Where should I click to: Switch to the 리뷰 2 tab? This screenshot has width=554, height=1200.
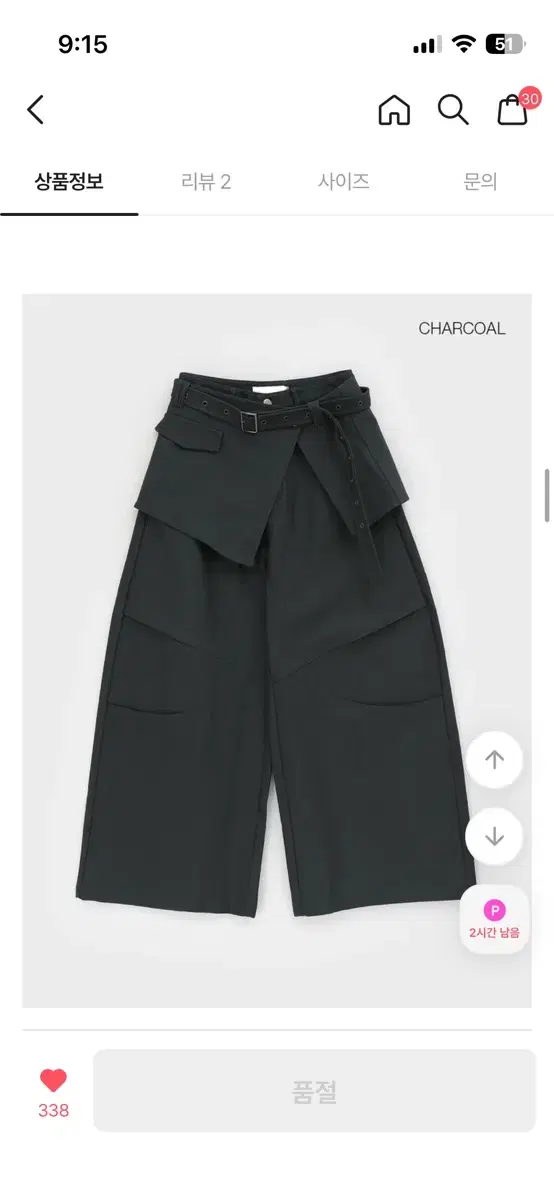(x=206, y=182)
